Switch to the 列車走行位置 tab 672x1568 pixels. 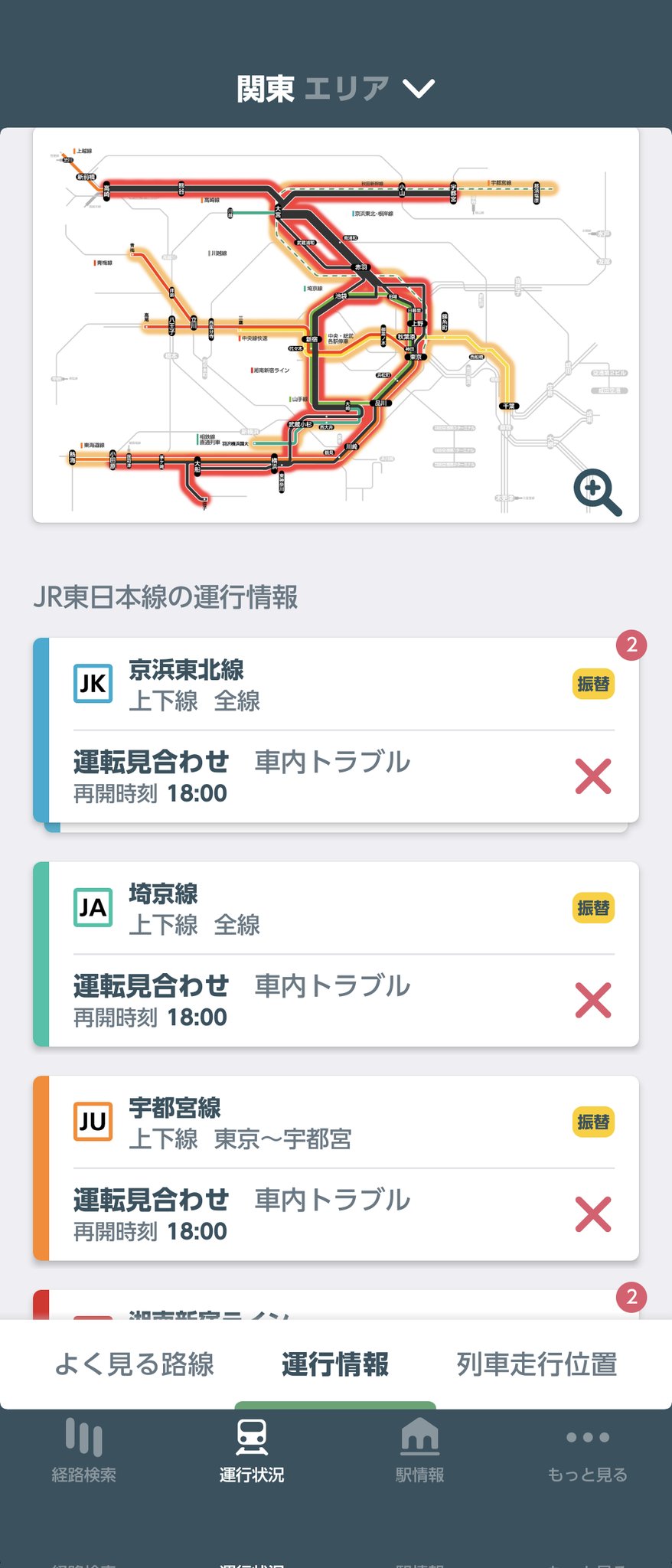[x=537, y=1364]
